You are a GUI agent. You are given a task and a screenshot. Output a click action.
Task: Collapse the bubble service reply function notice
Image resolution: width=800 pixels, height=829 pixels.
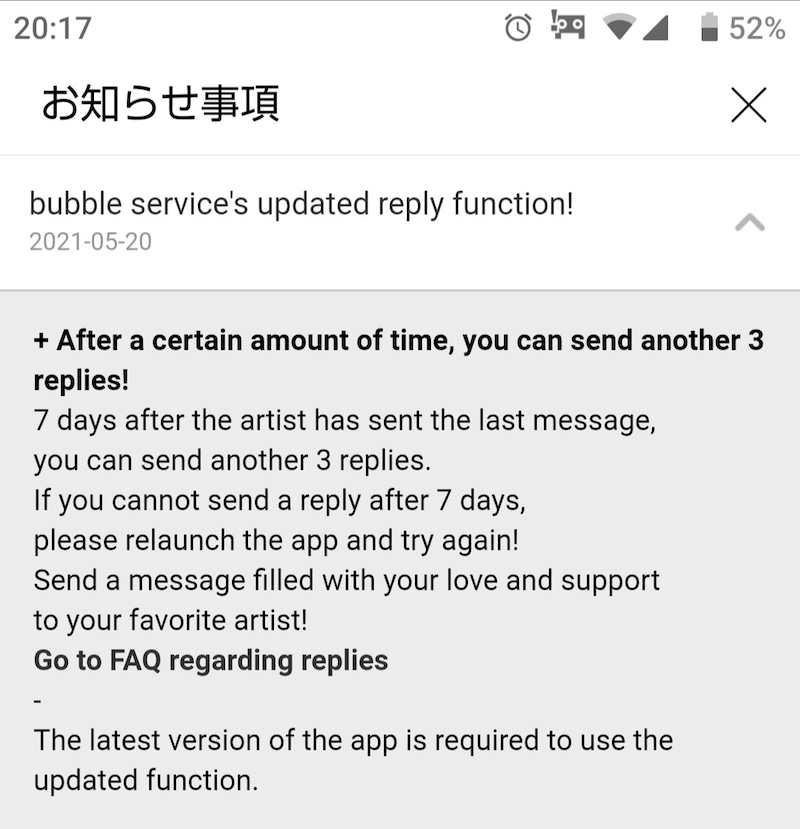coord(749,223)
